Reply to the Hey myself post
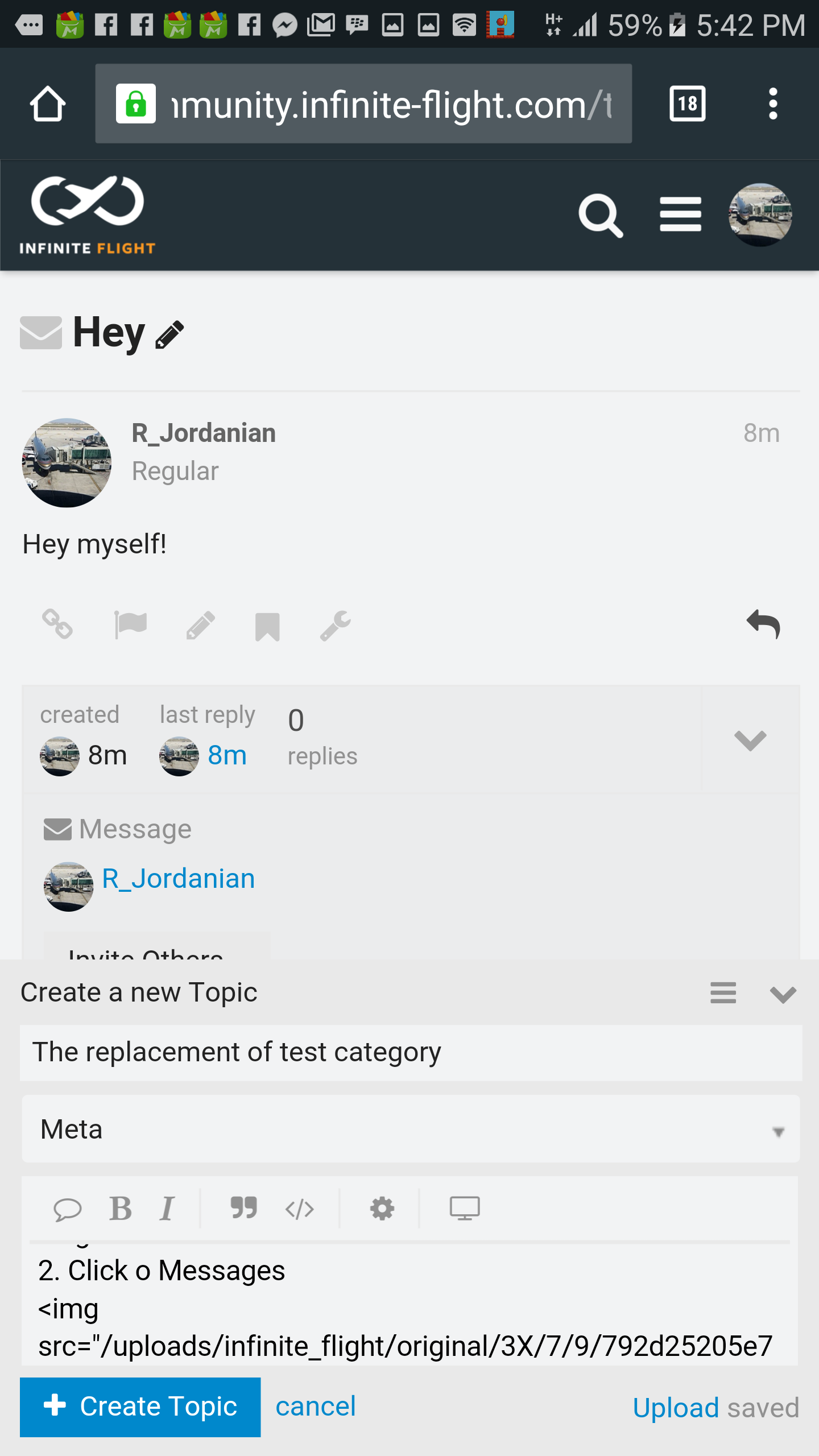819x1456 pixels. [763, 624]
